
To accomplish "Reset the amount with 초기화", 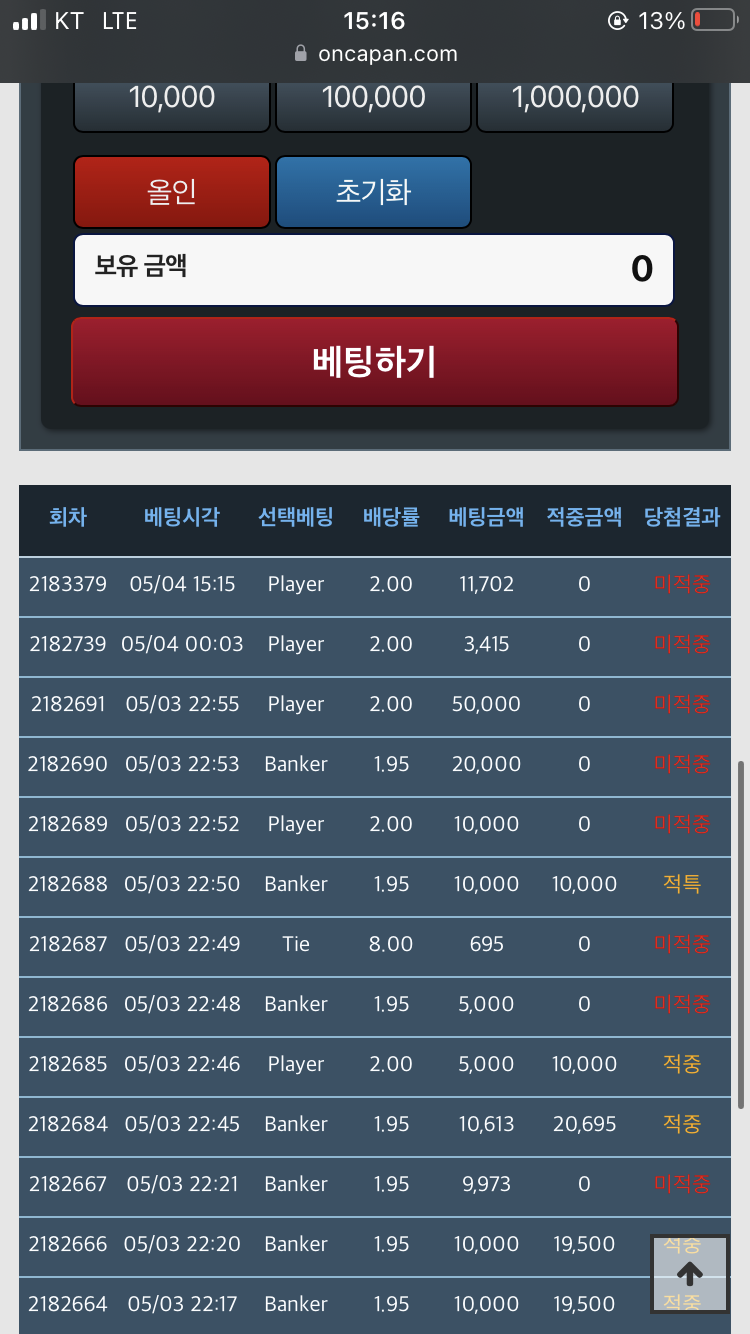I will click(x=373, y=192).
